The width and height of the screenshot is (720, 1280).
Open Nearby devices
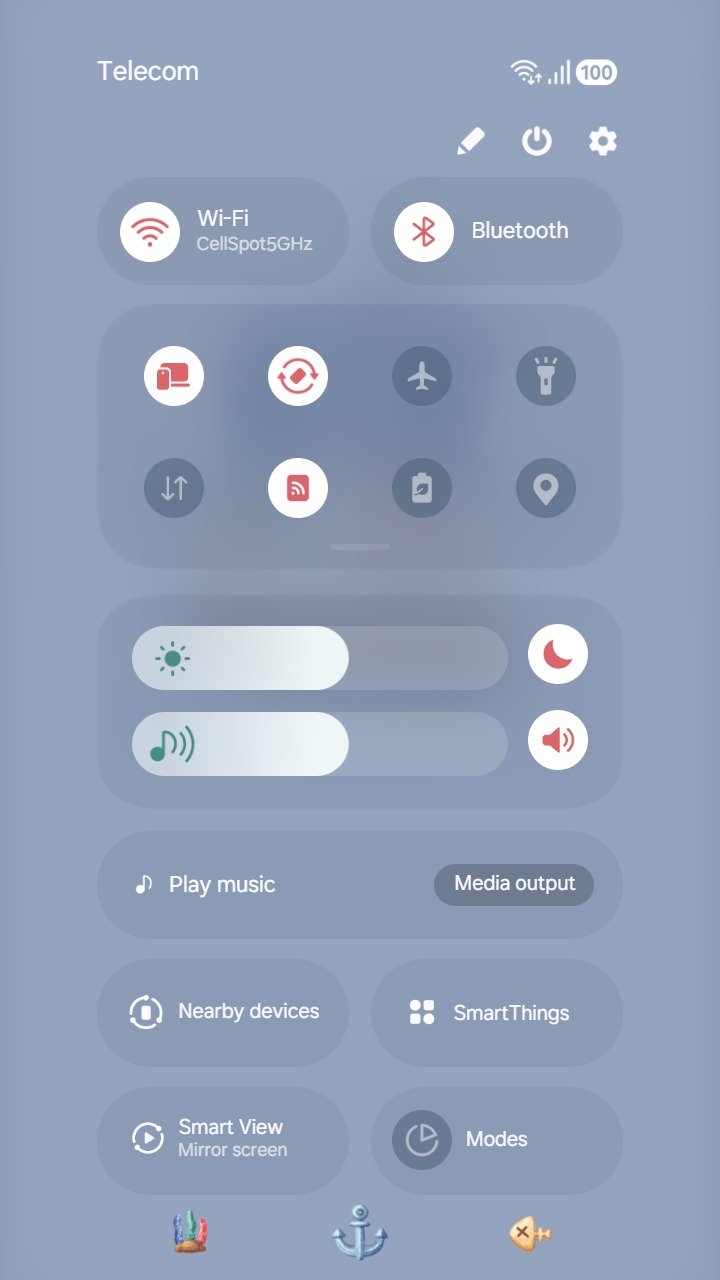[x=223, y=1012]
